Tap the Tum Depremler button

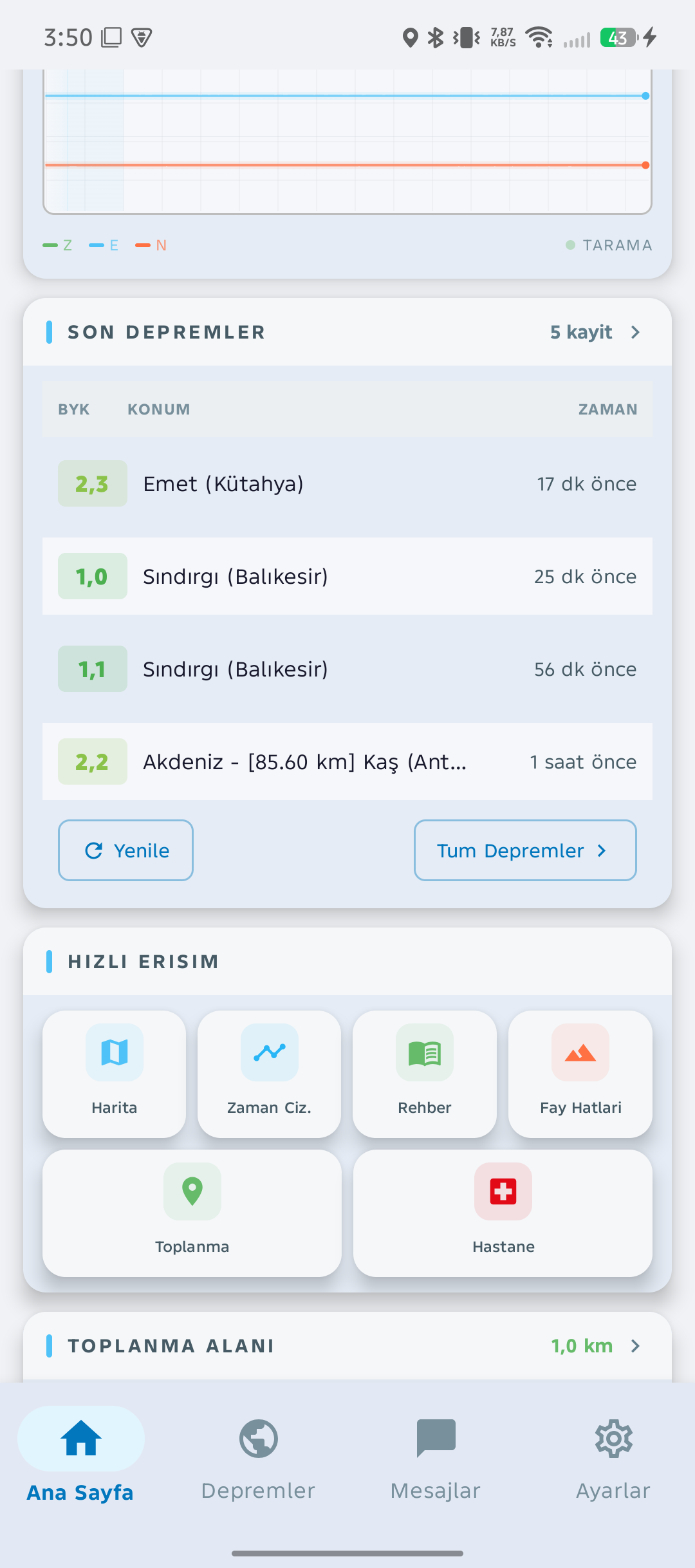coord(524,850)
